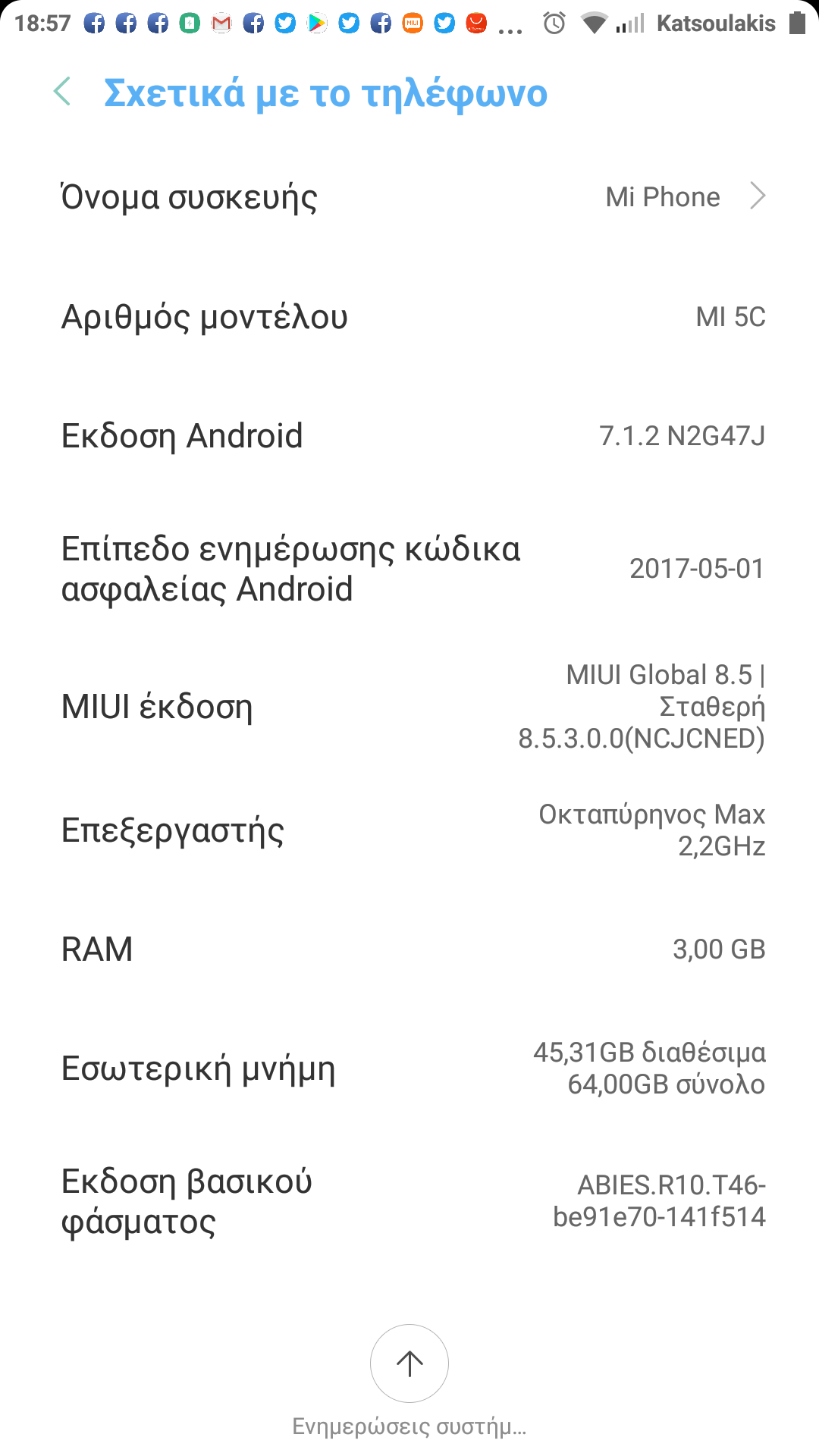Tap the MIUI έκδοση row
819x1456 pixels.
click(409, 707)
